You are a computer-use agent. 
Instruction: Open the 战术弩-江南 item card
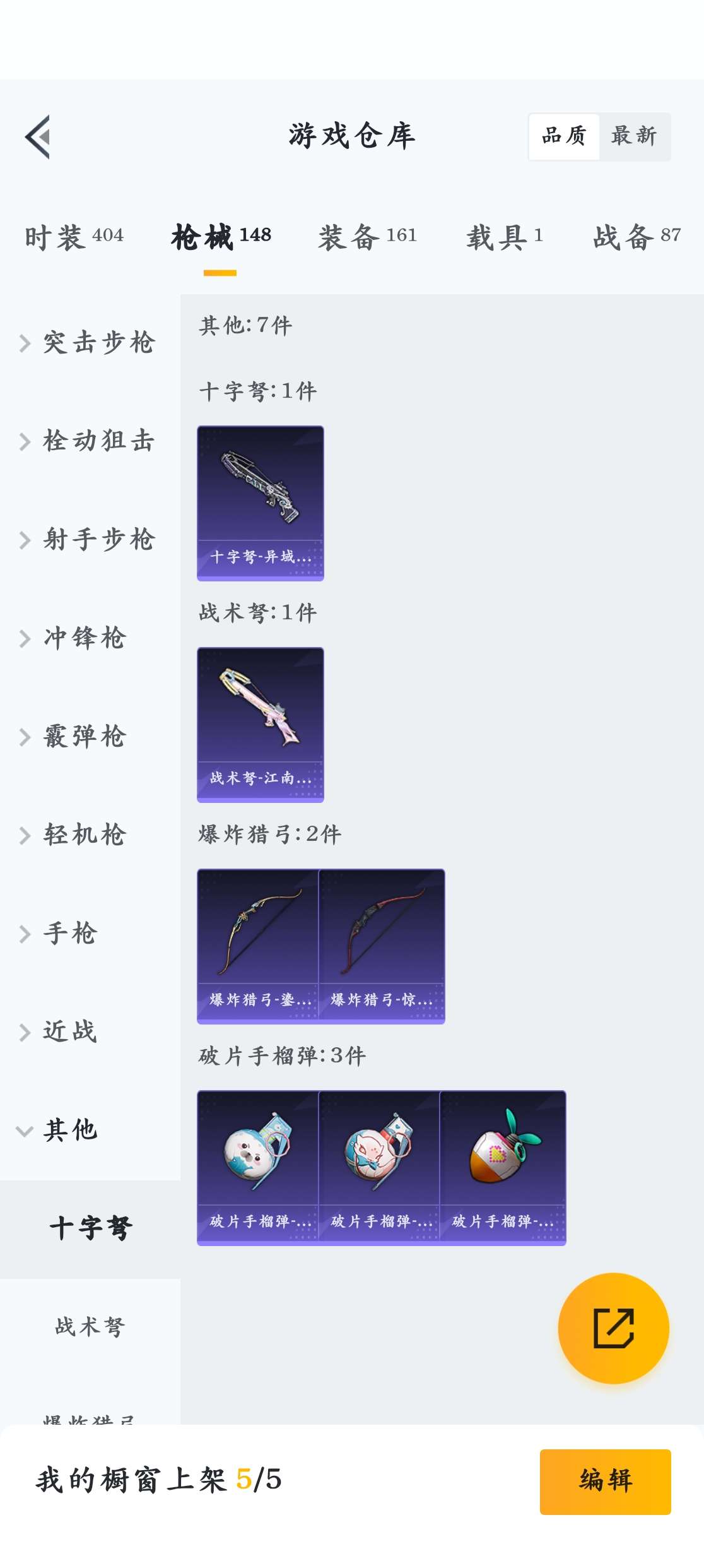(261, 725)
